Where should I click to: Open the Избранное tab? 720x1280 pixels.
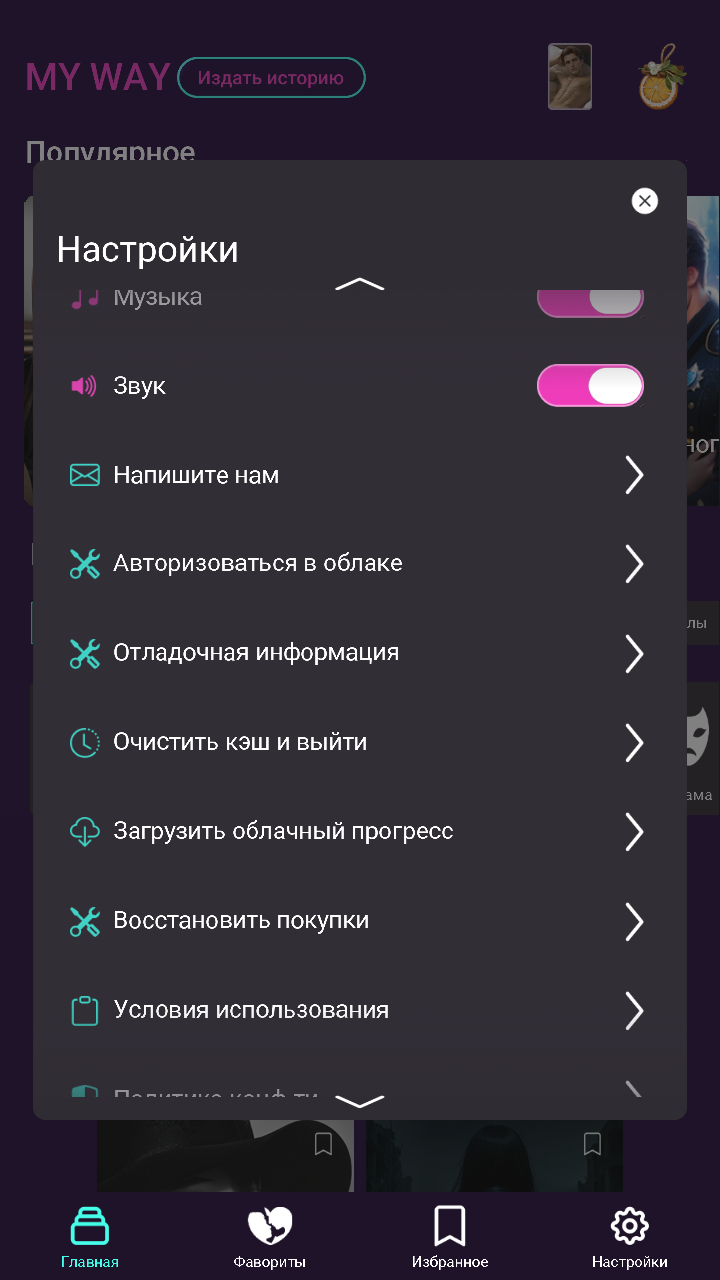[x=450, y=1238]
